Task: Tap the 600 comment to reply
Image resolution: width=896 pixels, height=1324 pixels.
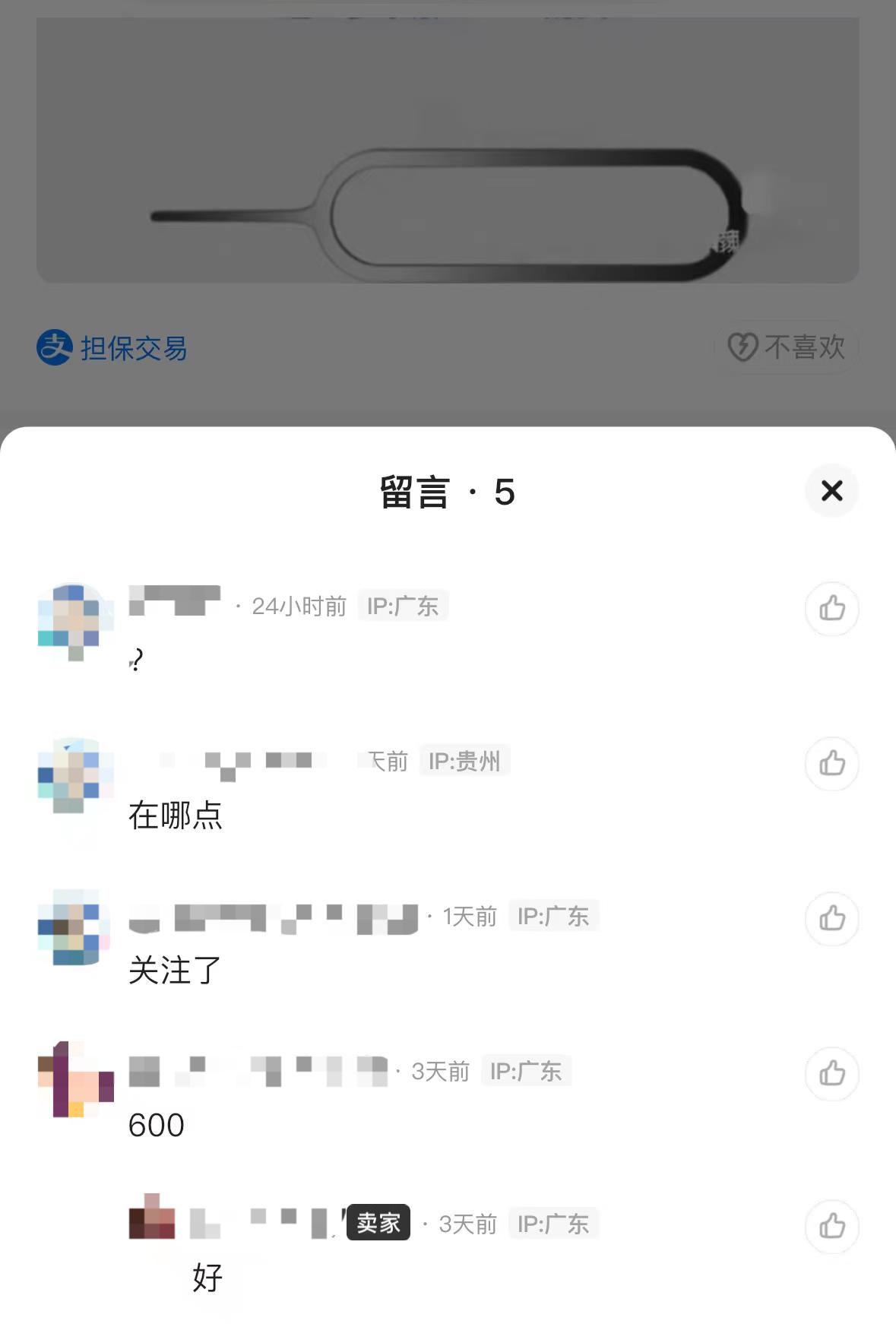Action: pyautogui.click(x=157, y=1126)
